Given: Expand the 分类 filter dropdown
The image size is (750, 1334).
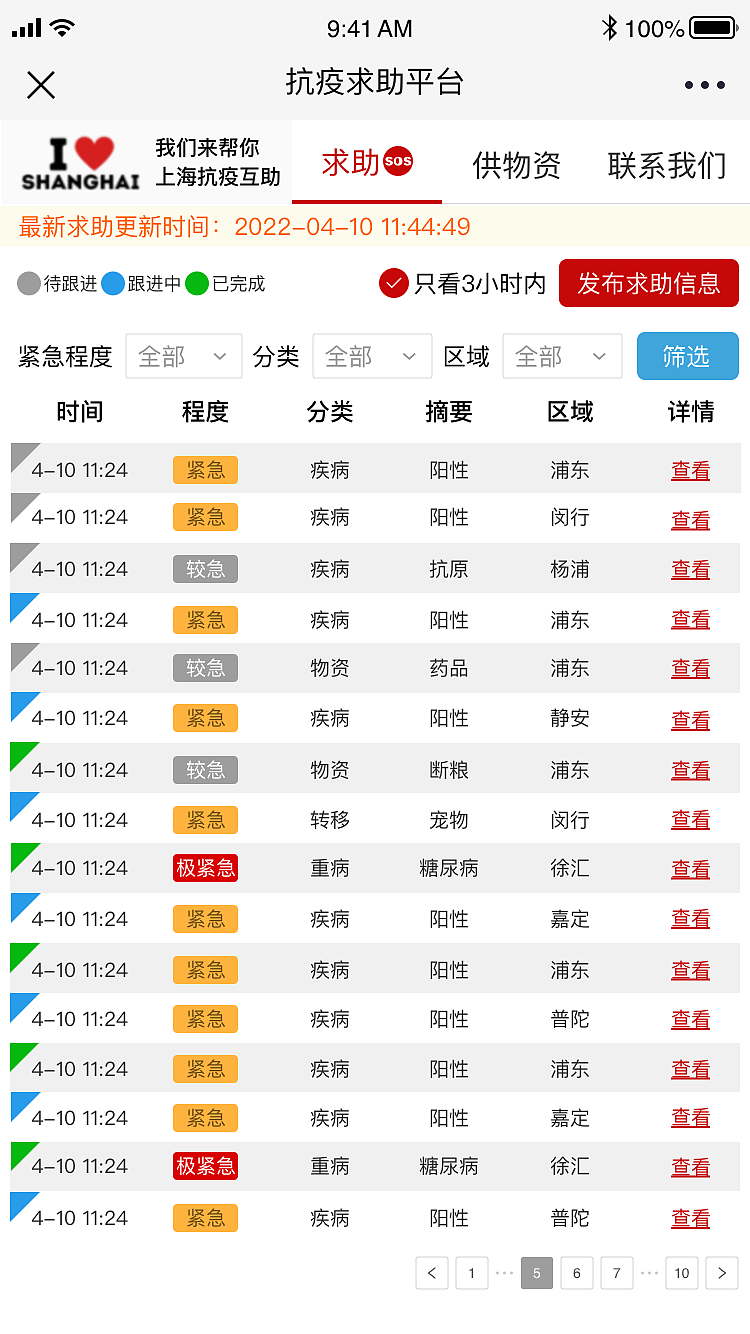Looking at the screenshot, I should pyautogui.click(x=372, y=356).
